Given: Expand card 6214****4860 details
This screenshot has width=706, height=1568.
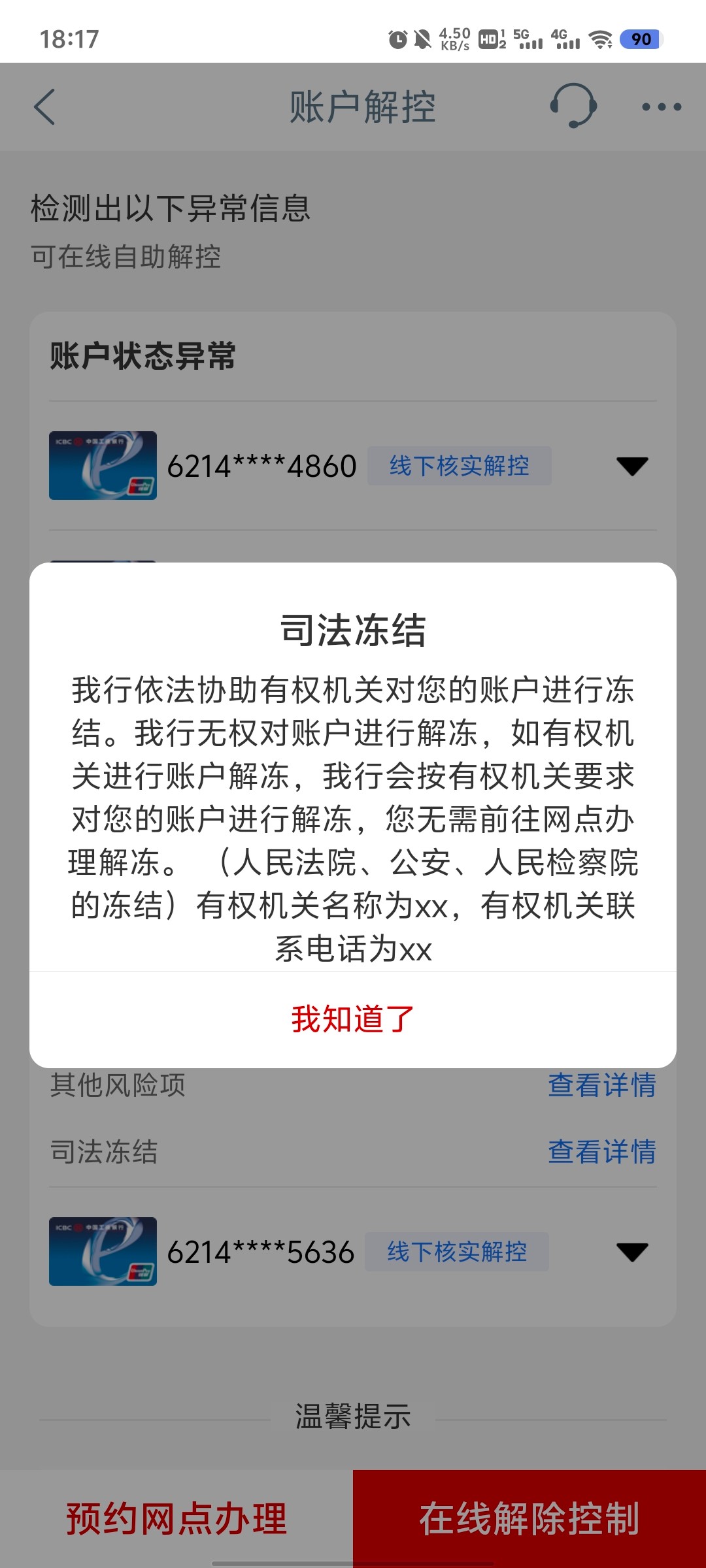Looking at the screenshot, I should point(631,466).
